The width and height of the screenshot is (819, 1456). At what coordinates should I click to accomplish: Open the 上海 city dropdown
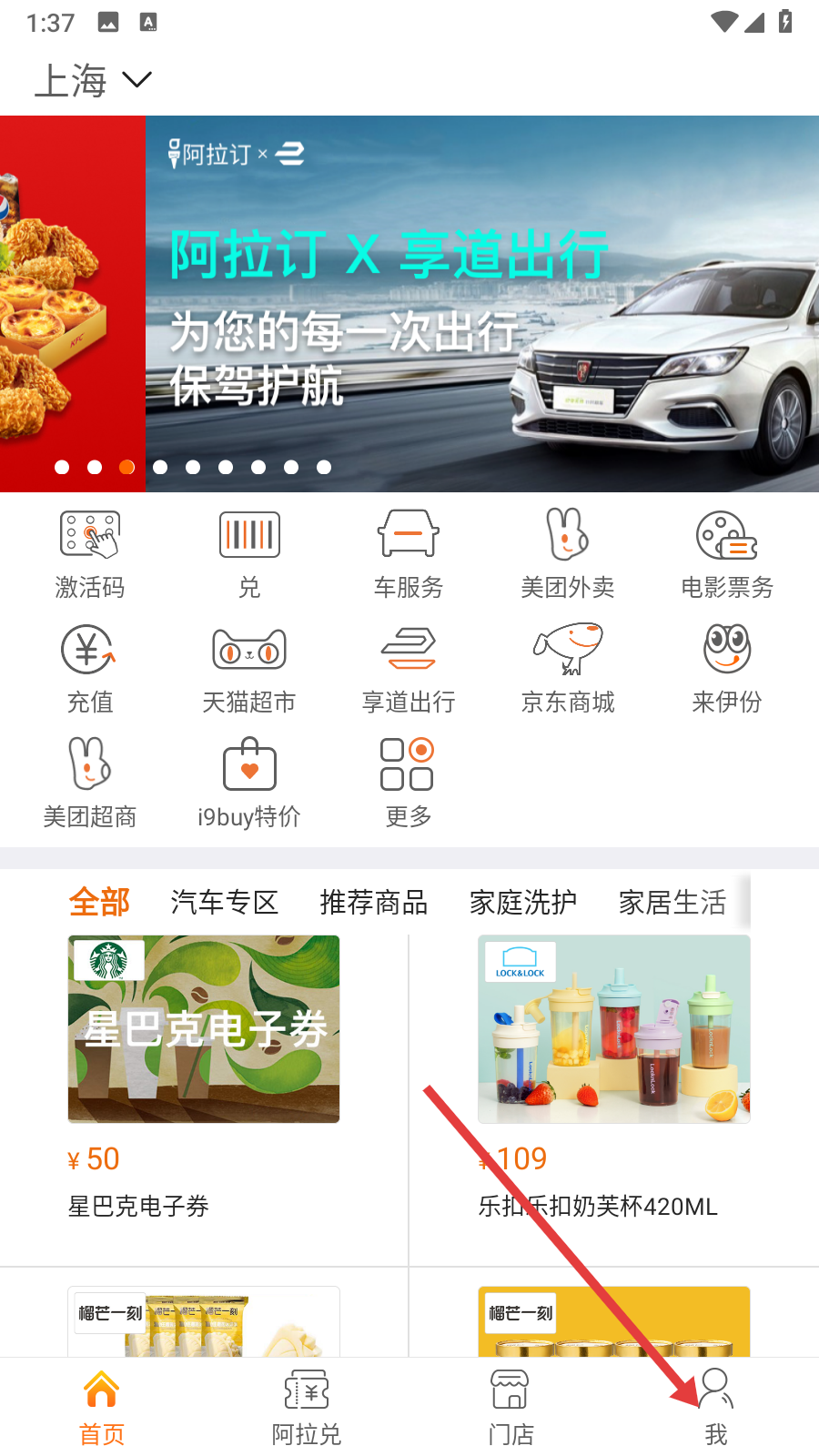pyautogui.click(x=93, y=80)
